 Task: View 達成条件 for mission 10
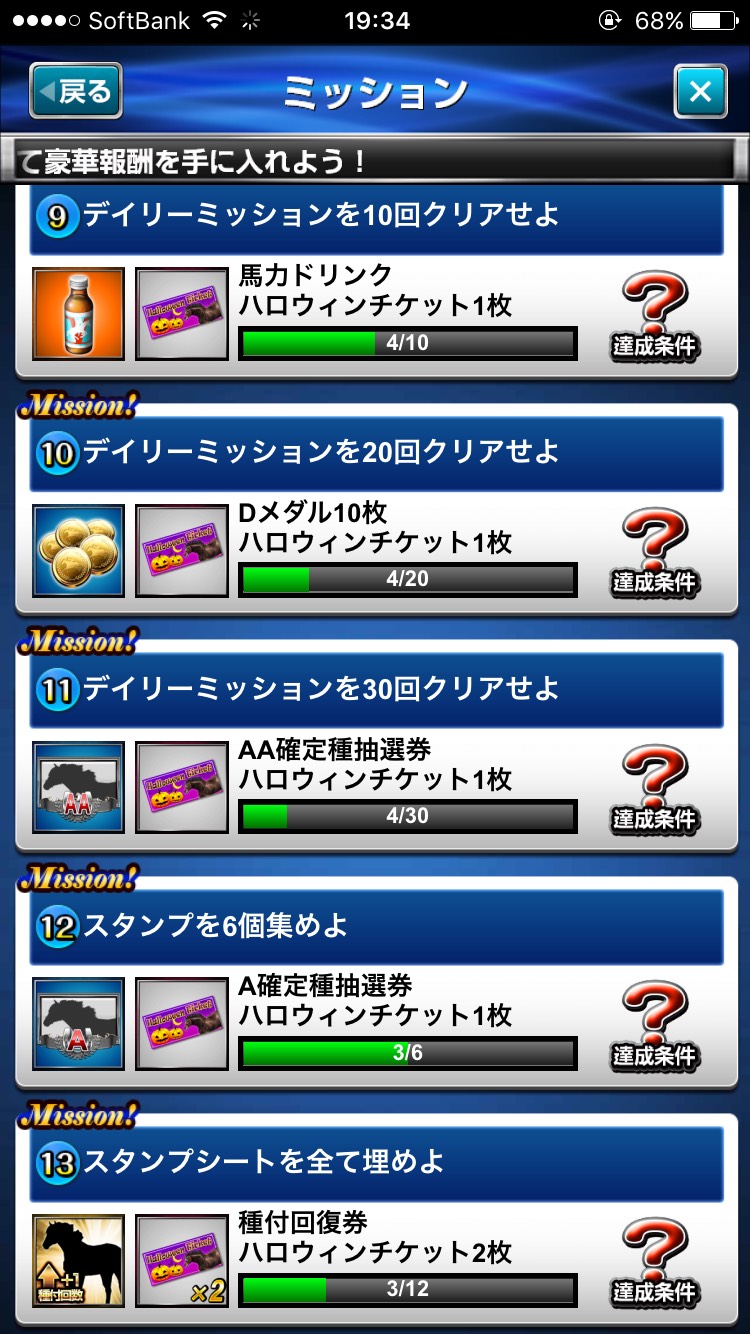tap(655, 552)
